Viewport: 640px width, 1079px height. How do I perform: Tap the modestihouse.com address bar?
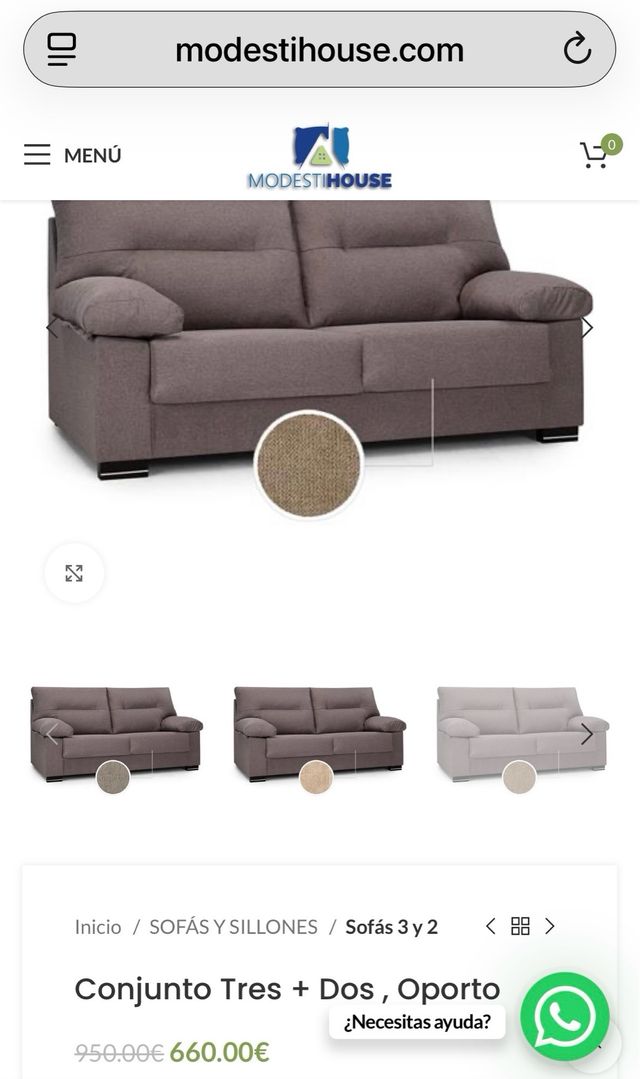[319, 49]
